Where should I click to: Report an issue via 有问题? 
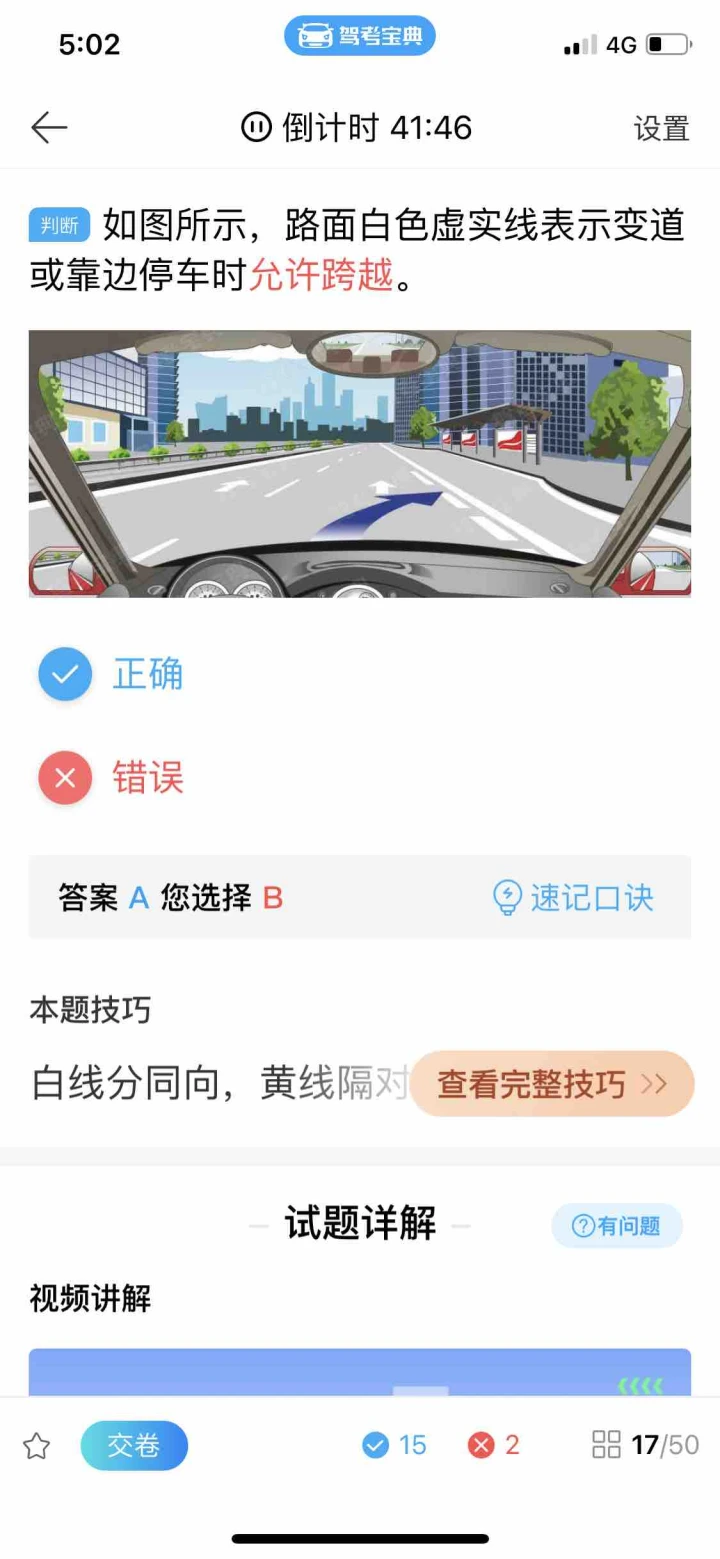click(x=617, y=1226)
